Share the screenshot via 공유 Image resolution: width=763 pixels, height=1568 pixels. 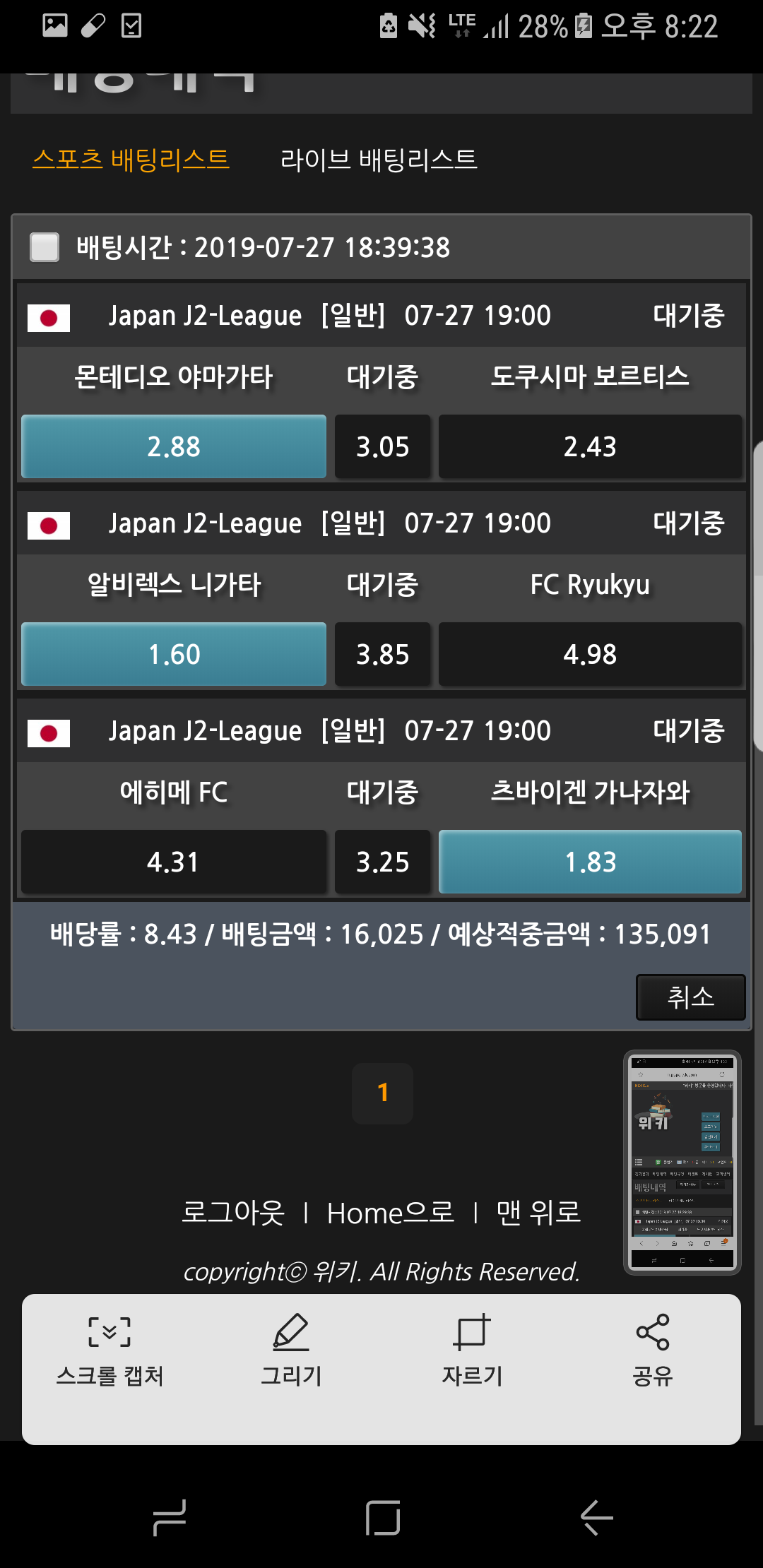pyautogui.click(x=653, y=1350)
